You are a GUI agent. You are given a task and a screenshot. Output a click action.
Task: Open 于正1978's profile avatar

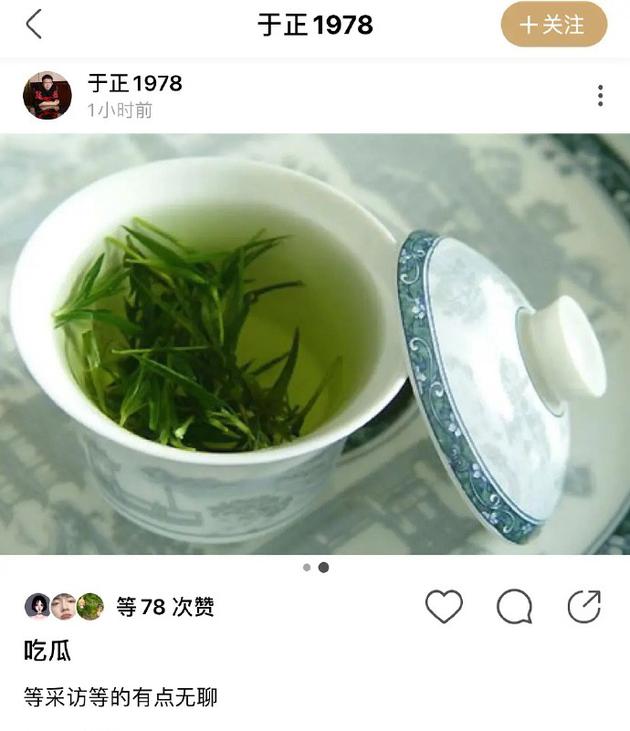[47, 95]
